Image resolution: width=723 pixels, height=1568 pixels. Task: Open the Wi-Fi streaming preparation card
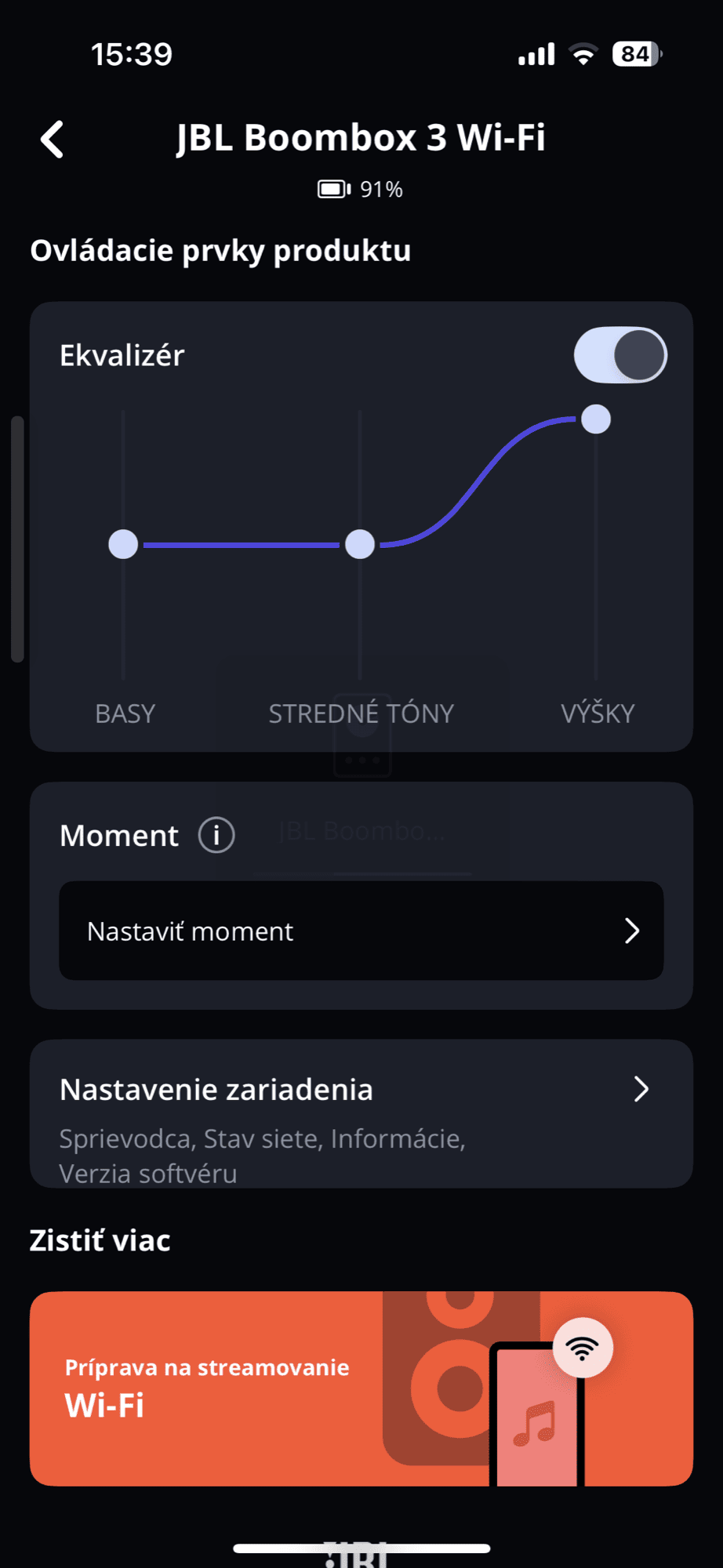tap(361, 1388)
